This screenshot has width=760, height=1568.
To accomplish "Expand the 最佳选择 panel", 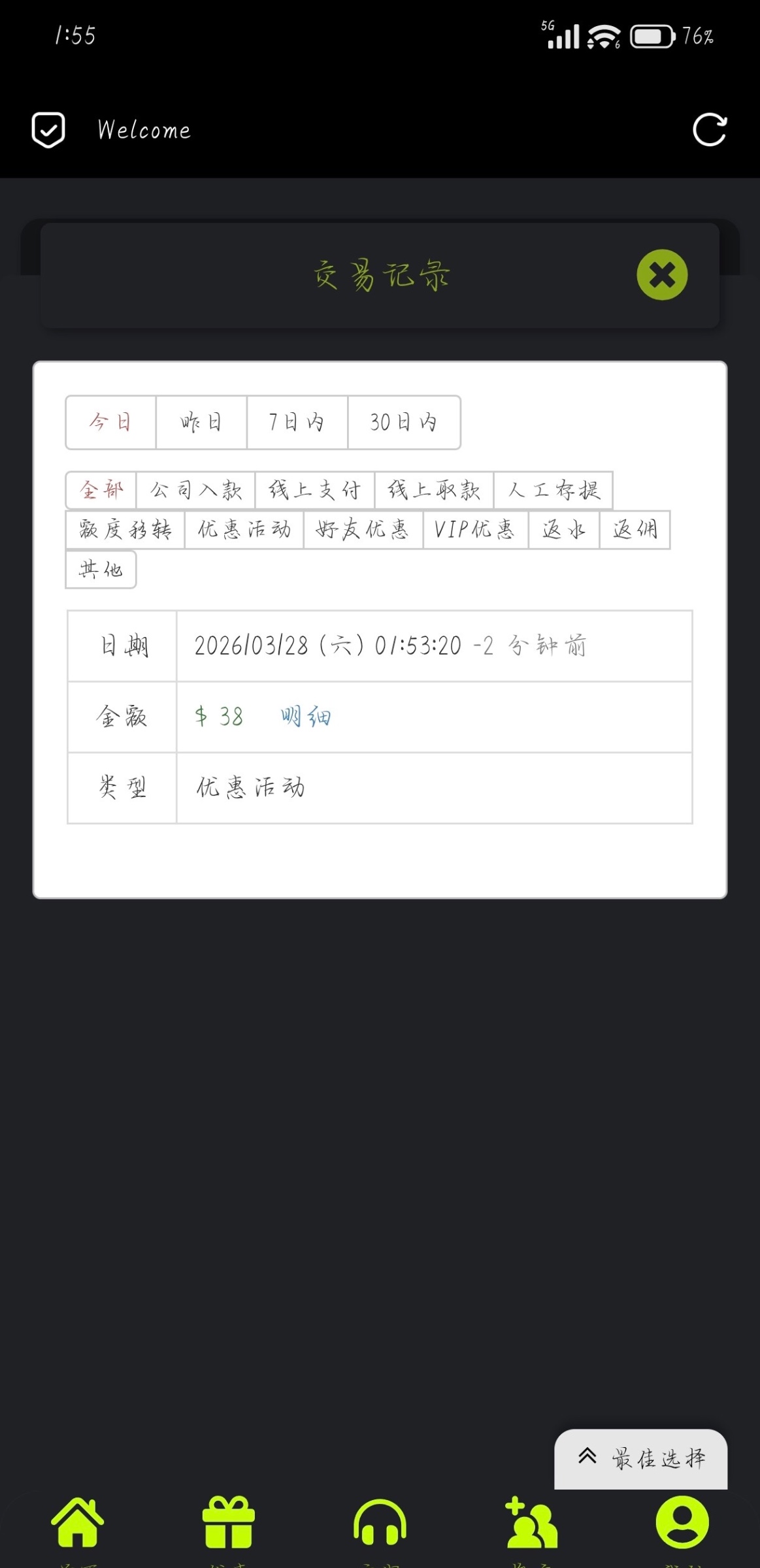I will [x=640, y=1459].
